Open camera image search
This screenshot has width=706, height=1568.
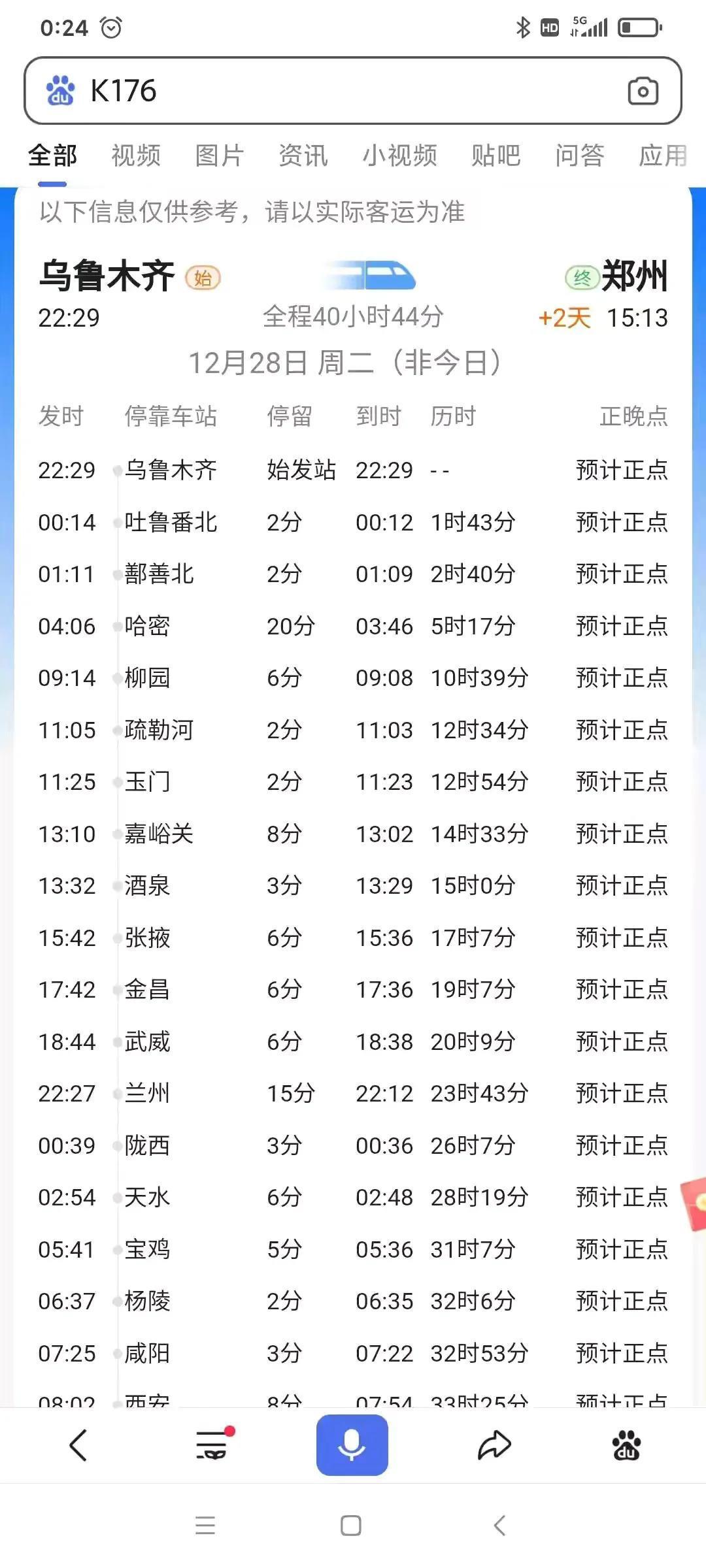[x=643, y=91]
